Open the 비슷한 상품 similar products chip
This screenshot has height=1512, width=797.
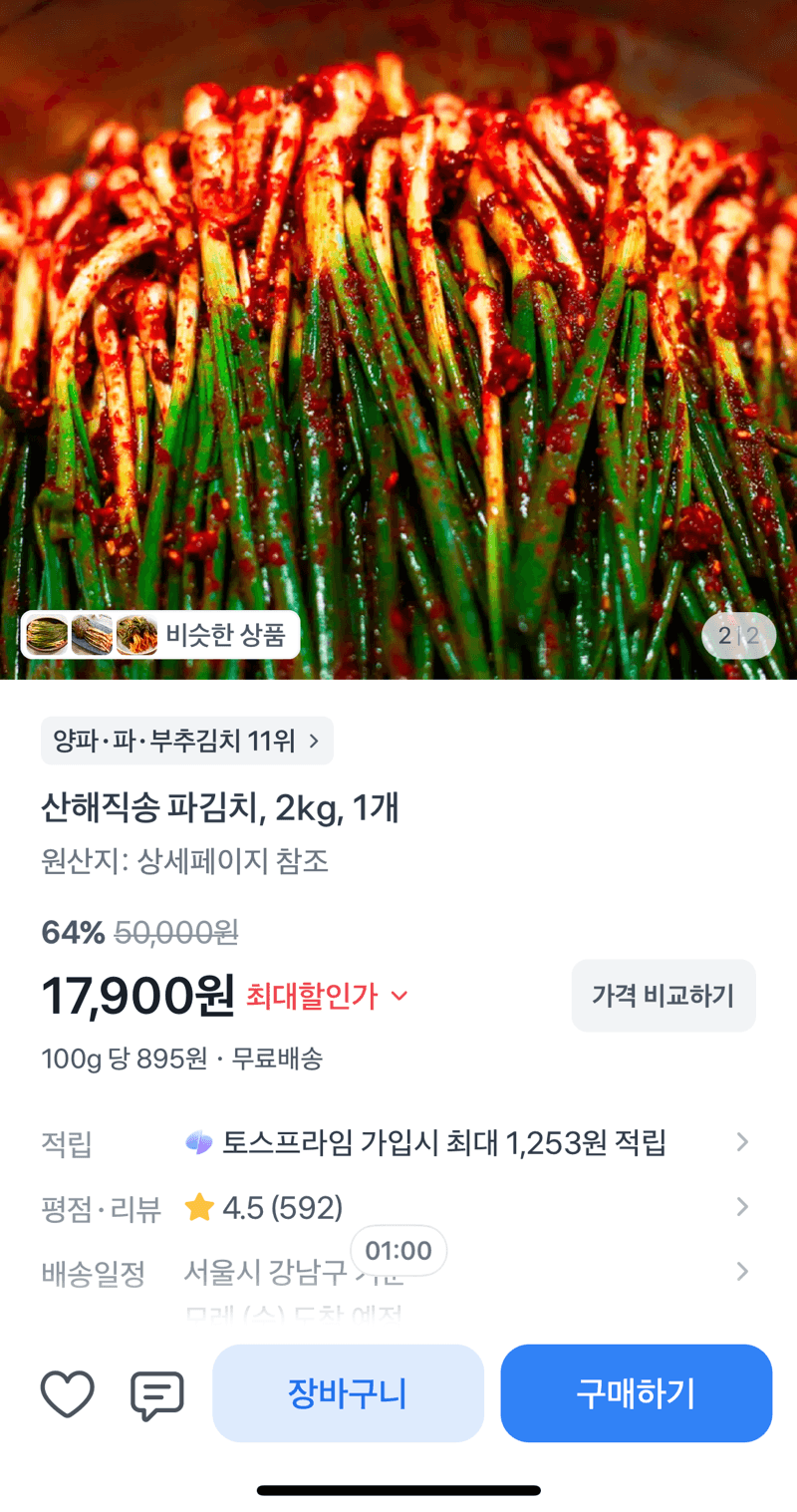(x=160, y=635)
